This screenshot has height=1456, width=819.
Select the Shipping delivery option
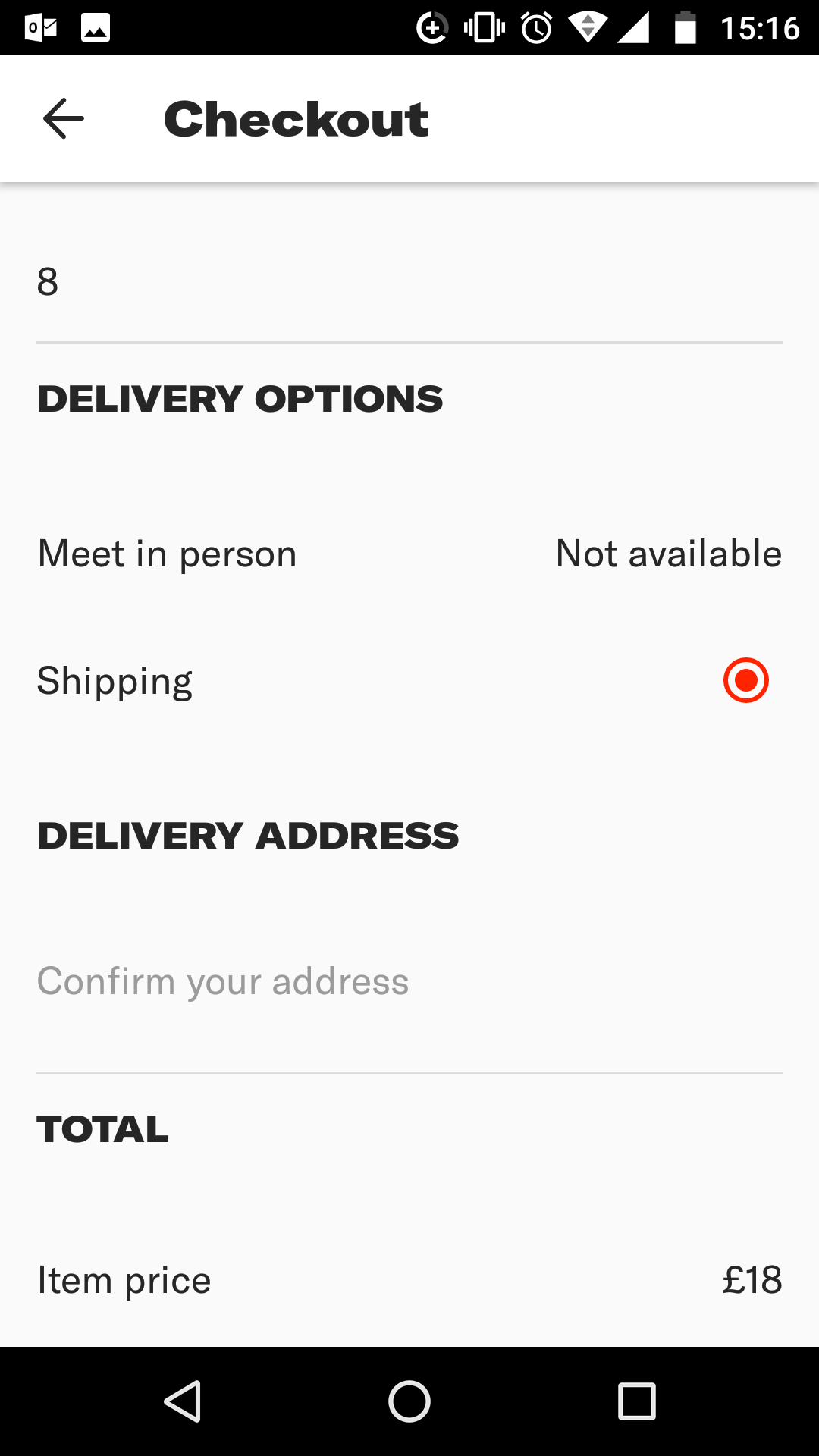tap(745, 680)
